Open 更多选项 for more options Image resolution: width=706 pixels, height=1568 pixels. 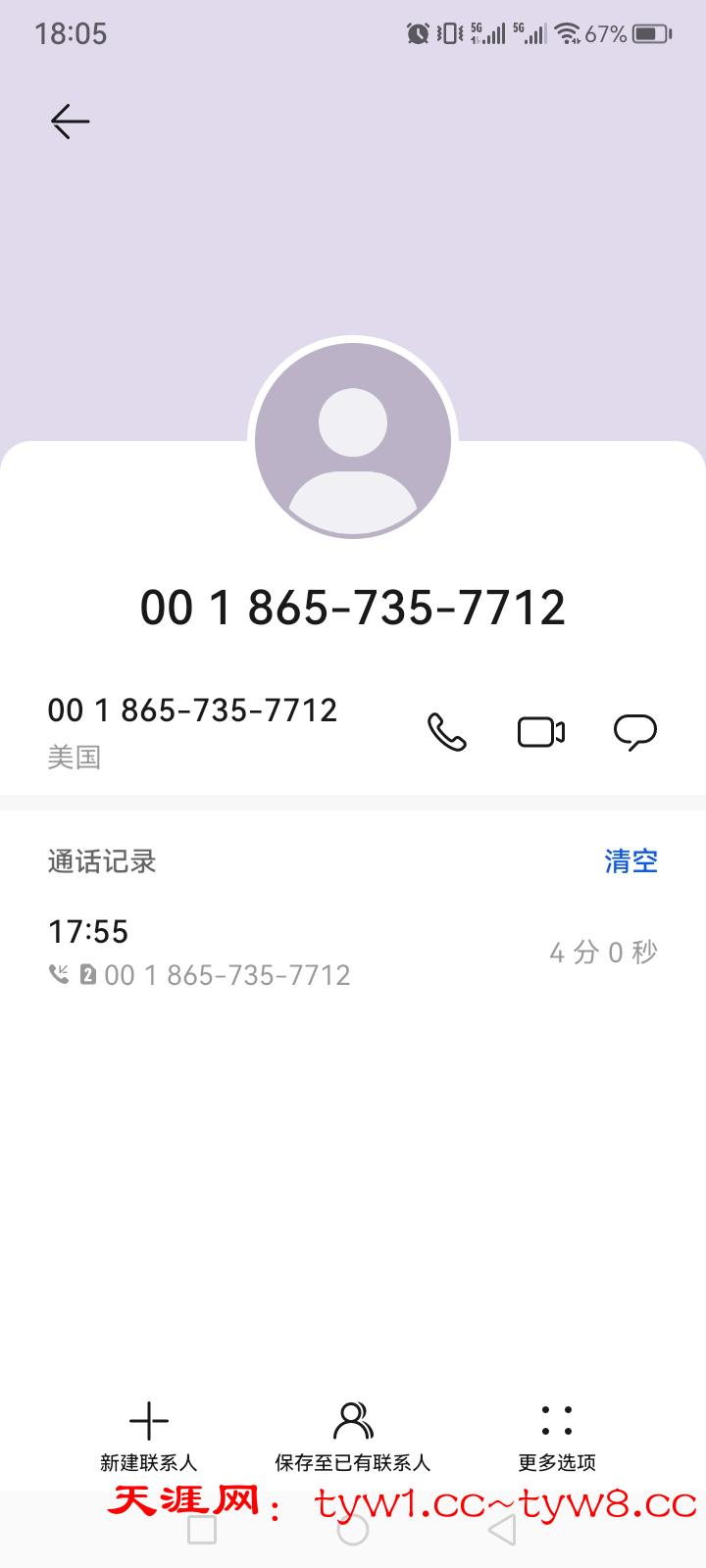coord(556,1436)
